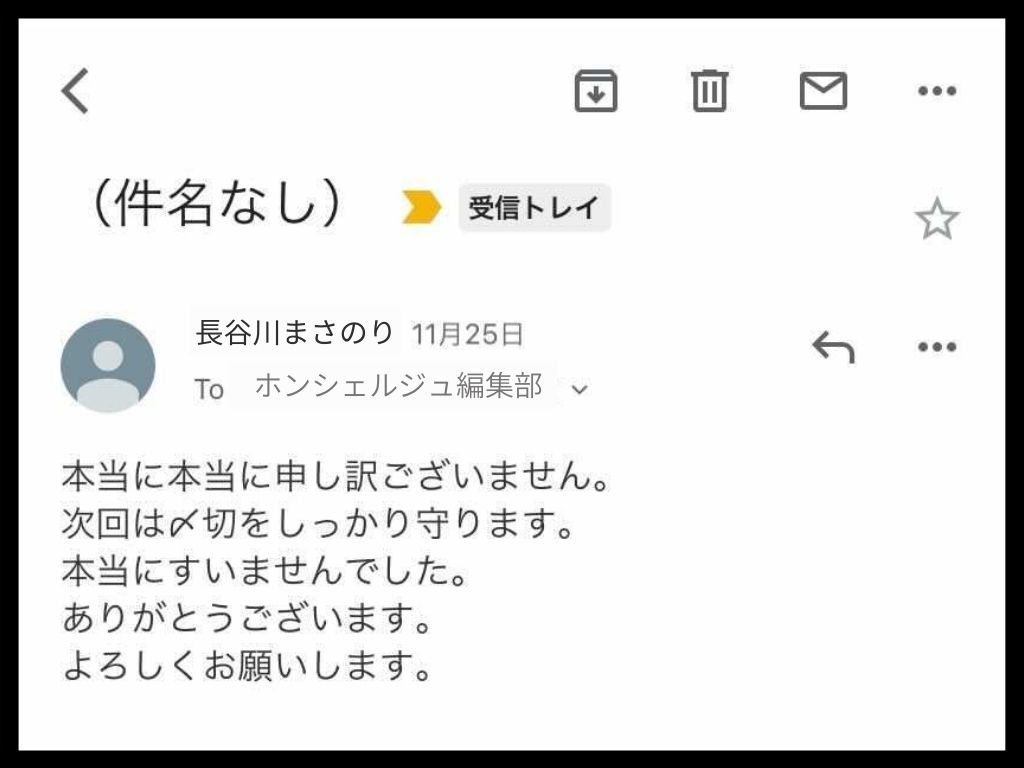The image size is (1024, 768).
Task: Open the sender's profile avatar
Action: click(x=108, y=366)
